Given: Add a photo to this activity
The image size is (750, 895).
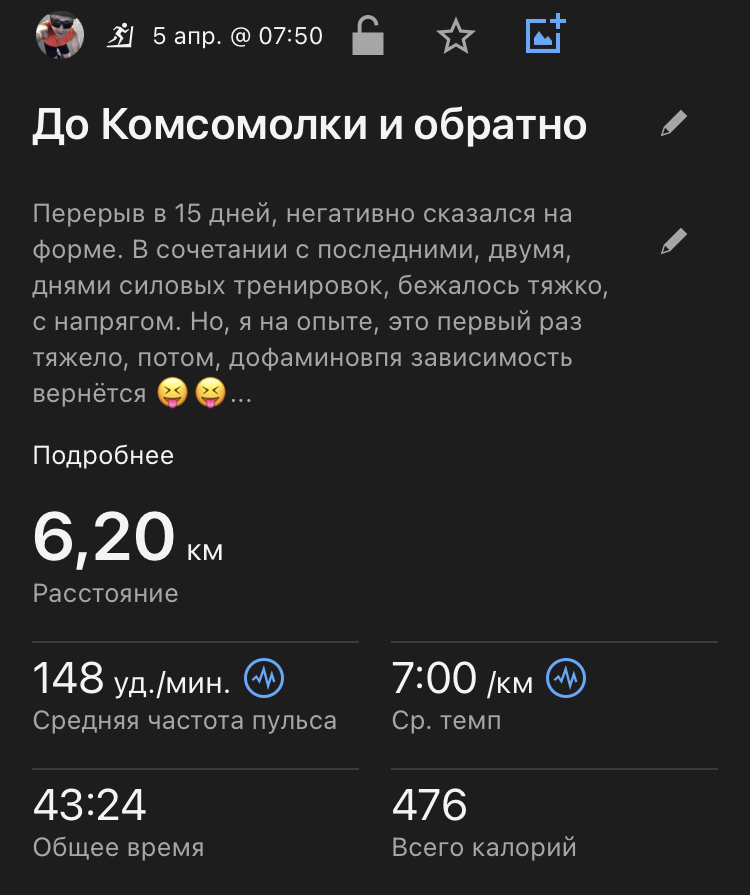Looking at the screenshot, I should (x=545, y=35).
